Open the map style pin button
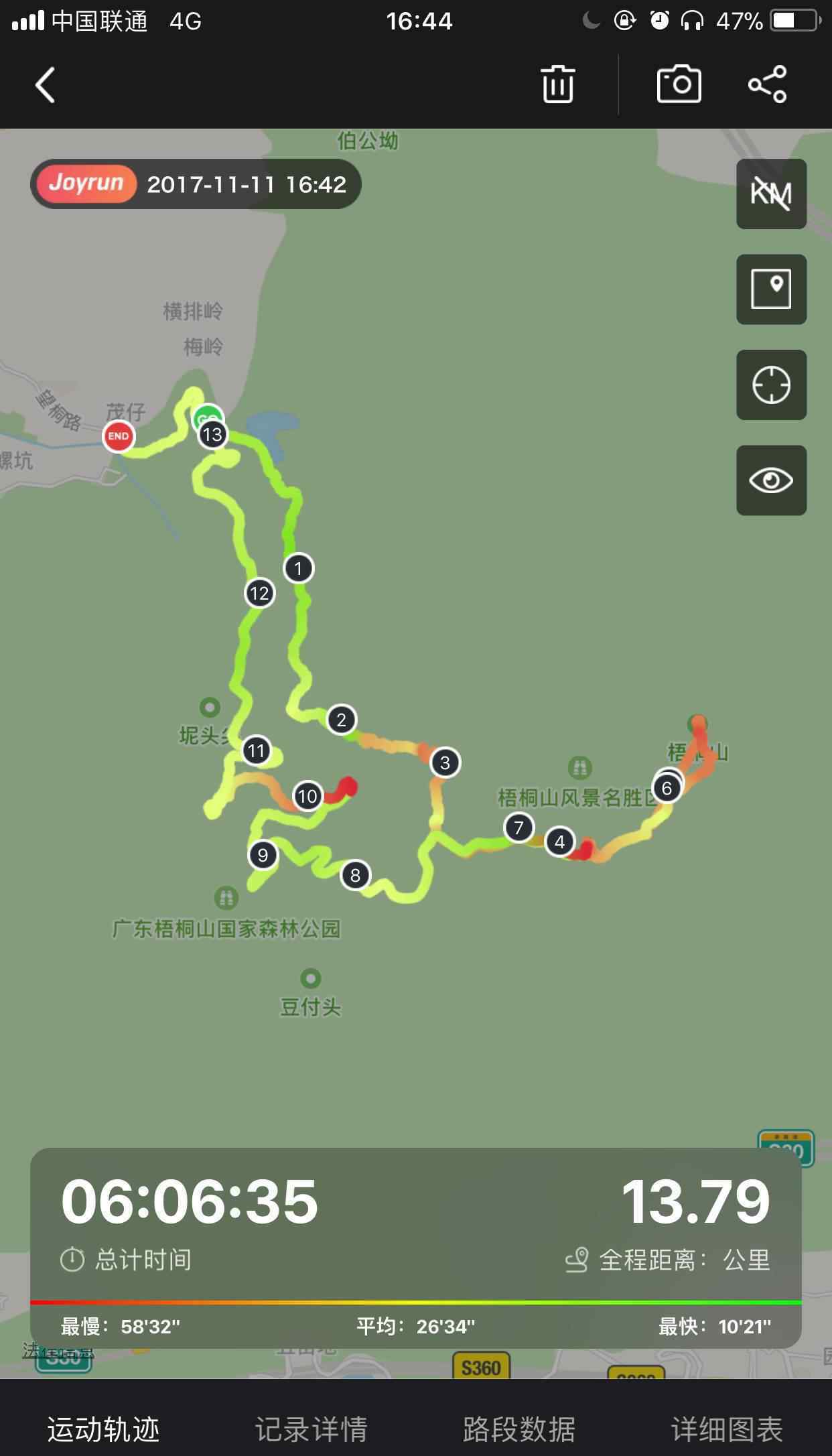832x1456 pixels. pos(771,289)
